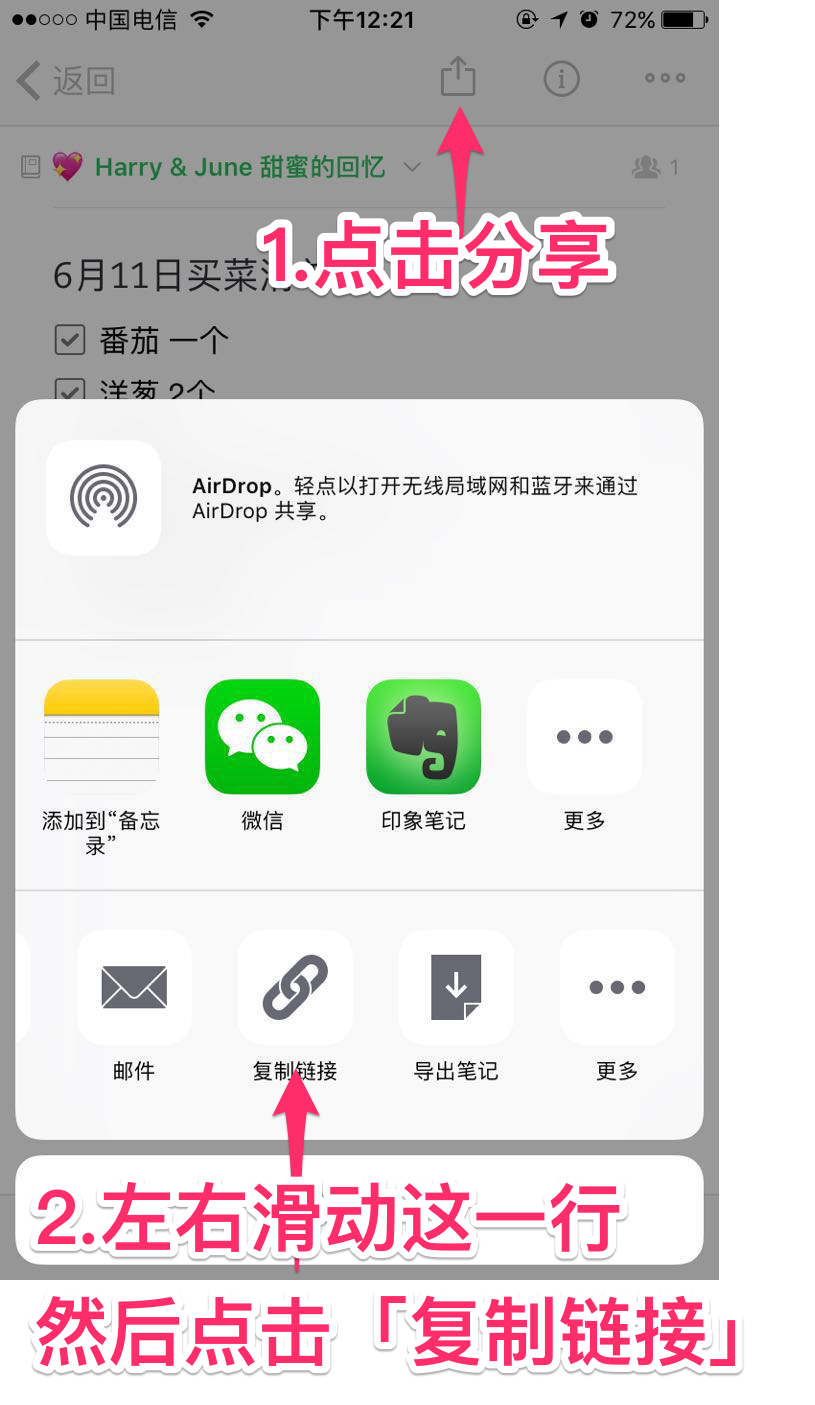815x1405 pixels.
Task: Open 更多 in the apps row
Action: pos(584,737)
